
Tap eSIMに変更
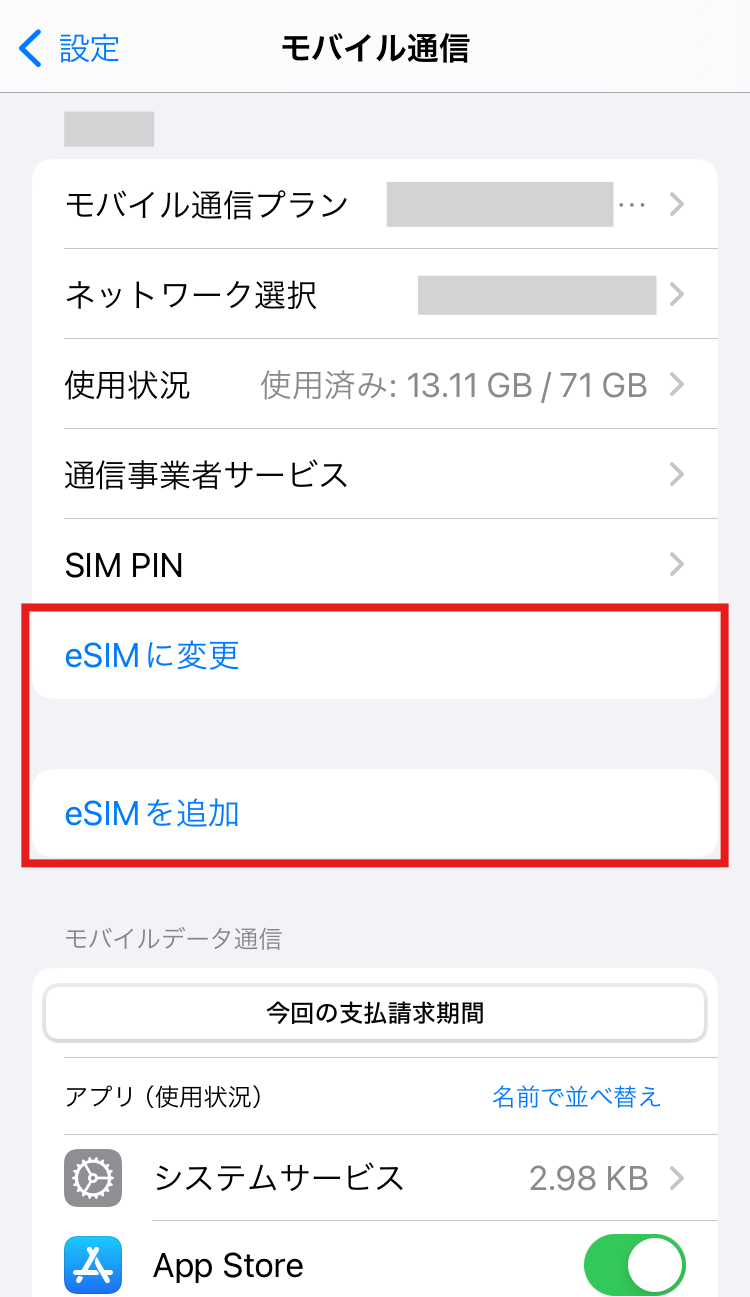(x=375, y=655)
